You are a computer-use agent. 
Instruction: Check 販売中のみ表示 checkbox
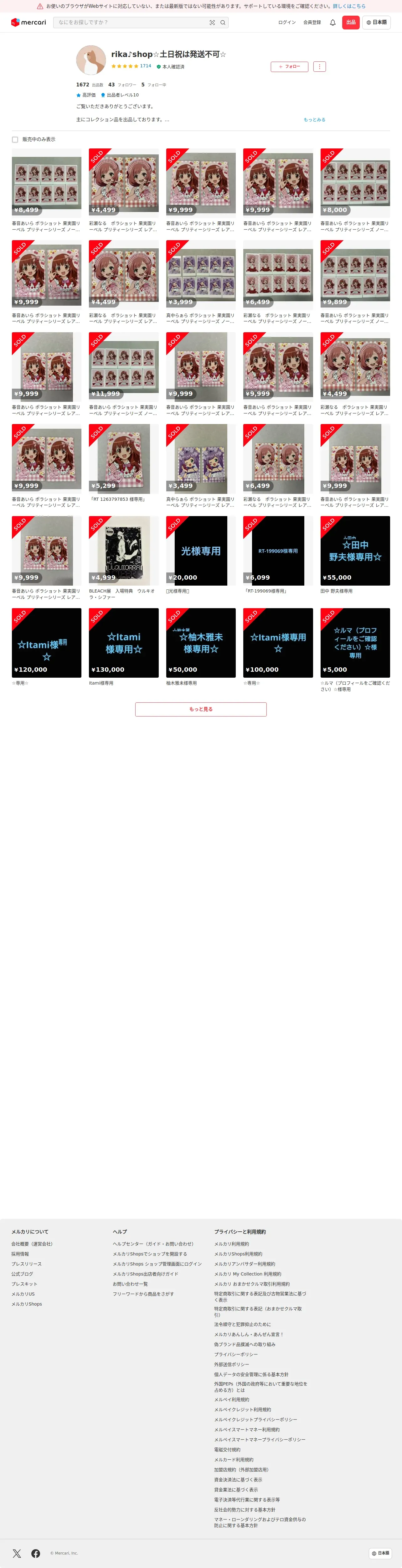(x=15, y=139)
